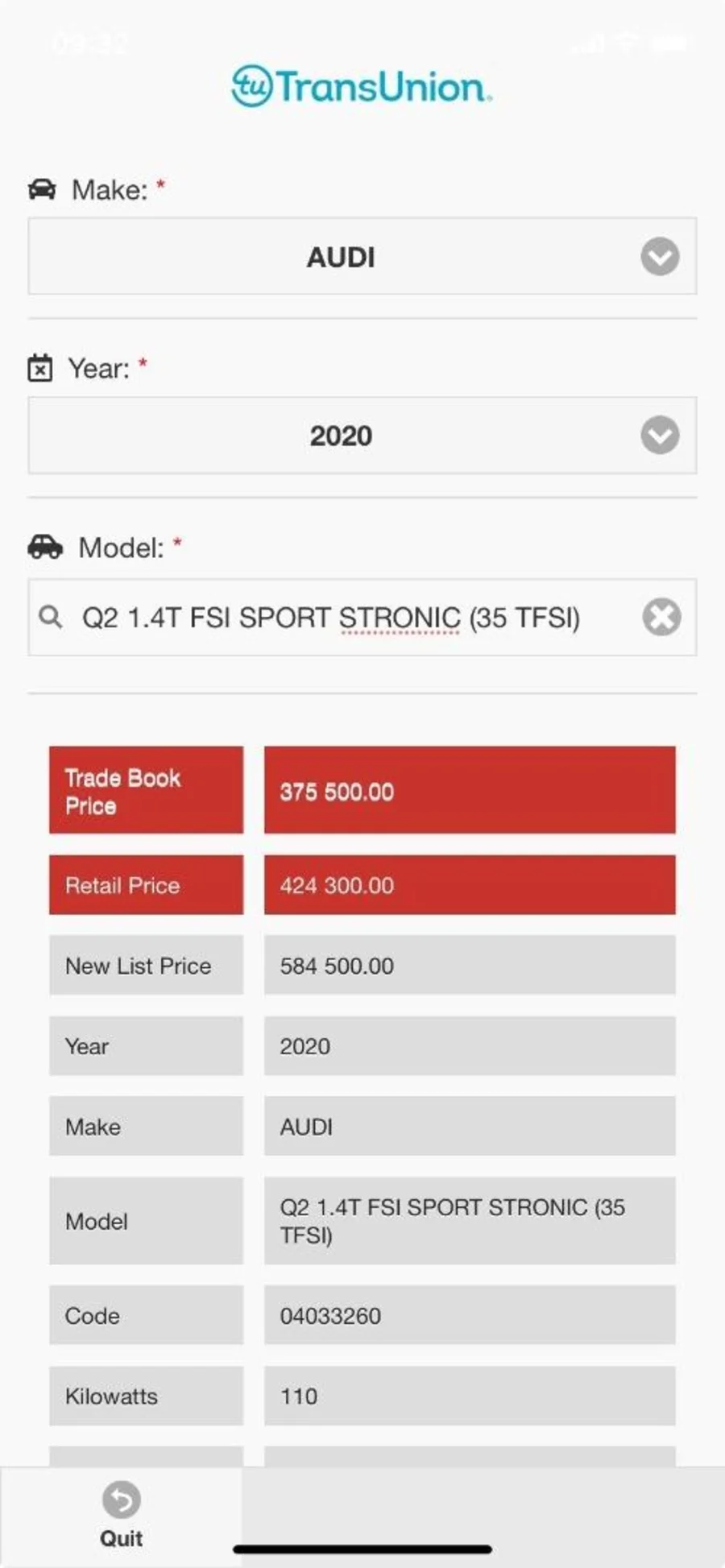The height and width of the screenshot is (1568, 725).
Task: Tap the Quit button
Action: tap(122, 1515)
